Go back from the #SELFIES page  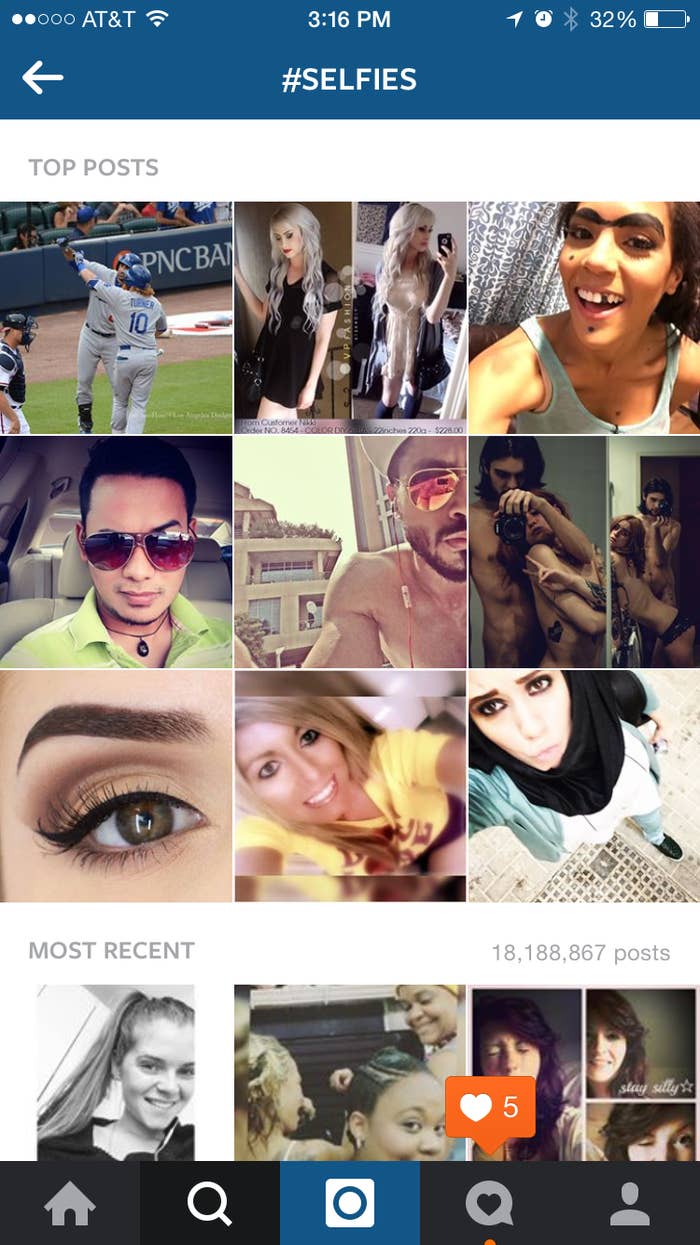(43, 78)
